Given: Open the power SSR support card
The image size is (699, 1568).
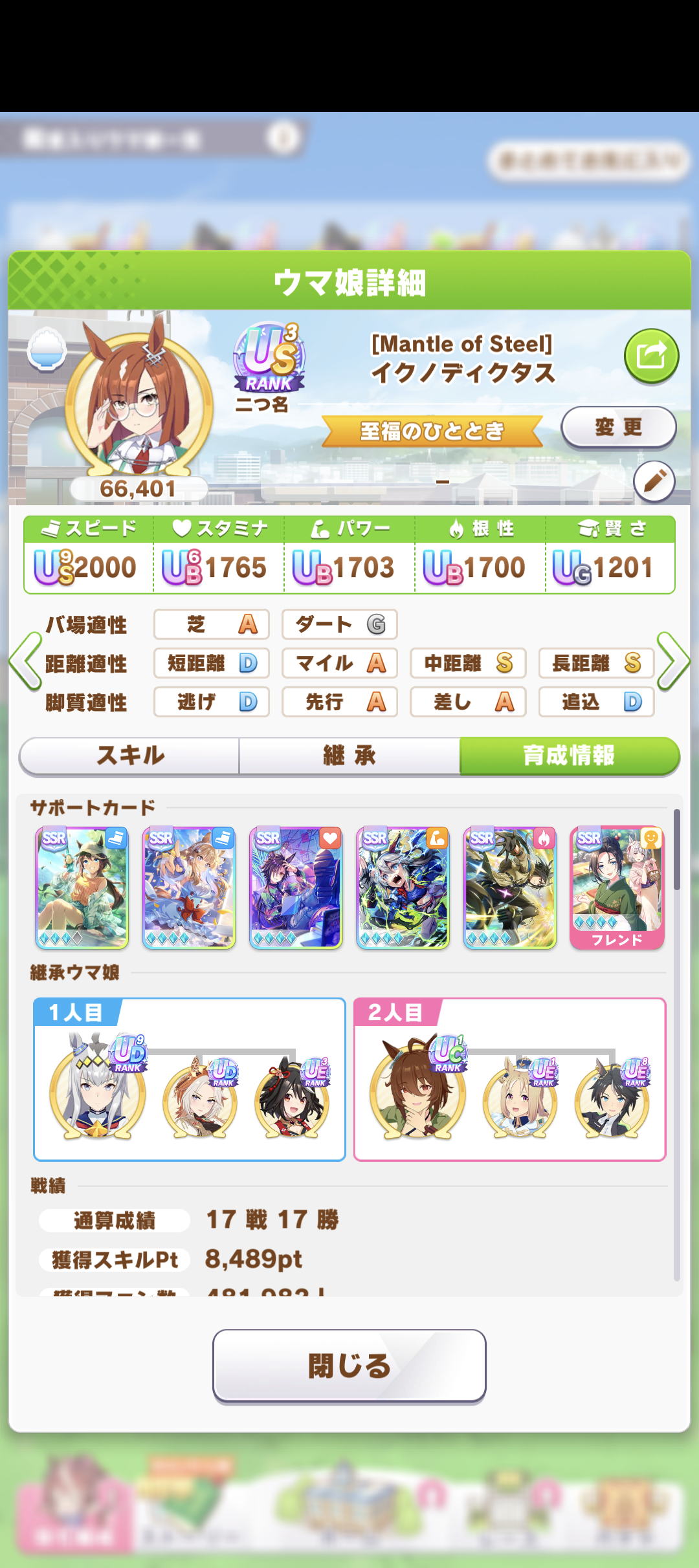Looking at the screenshot, I should (403, 887).
